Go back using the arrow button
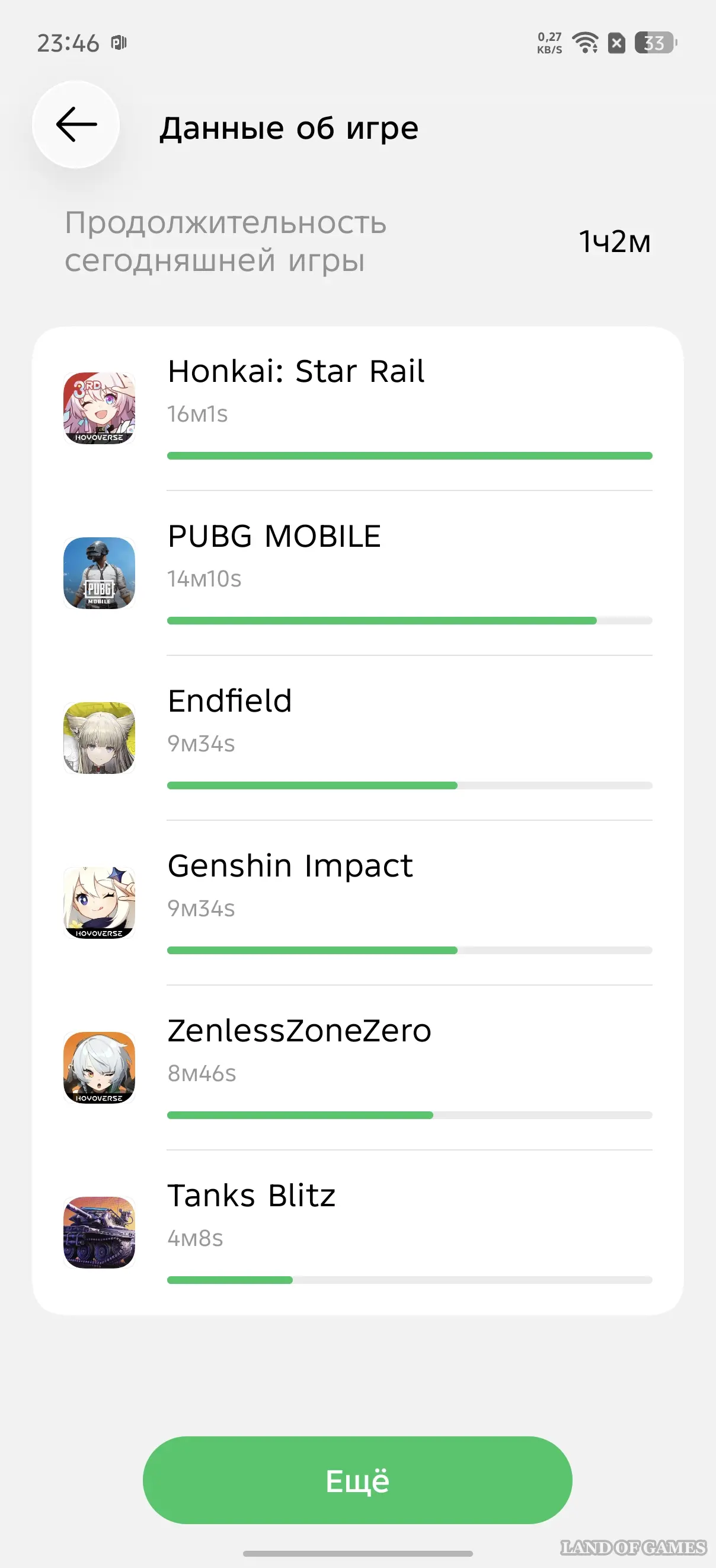The height and width of the screenshot is (1568, 716). 76,125
